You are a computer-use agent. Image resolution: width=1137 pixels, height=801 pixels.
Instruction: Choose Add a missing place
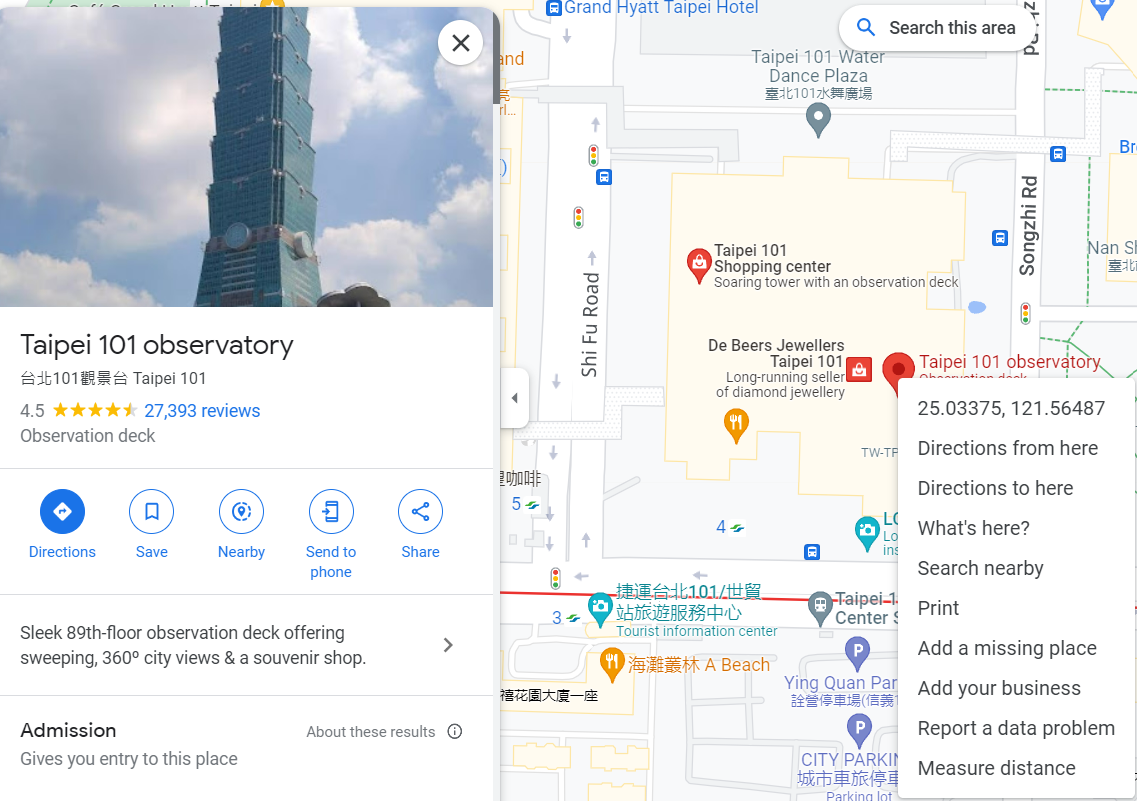(1007, 648)
